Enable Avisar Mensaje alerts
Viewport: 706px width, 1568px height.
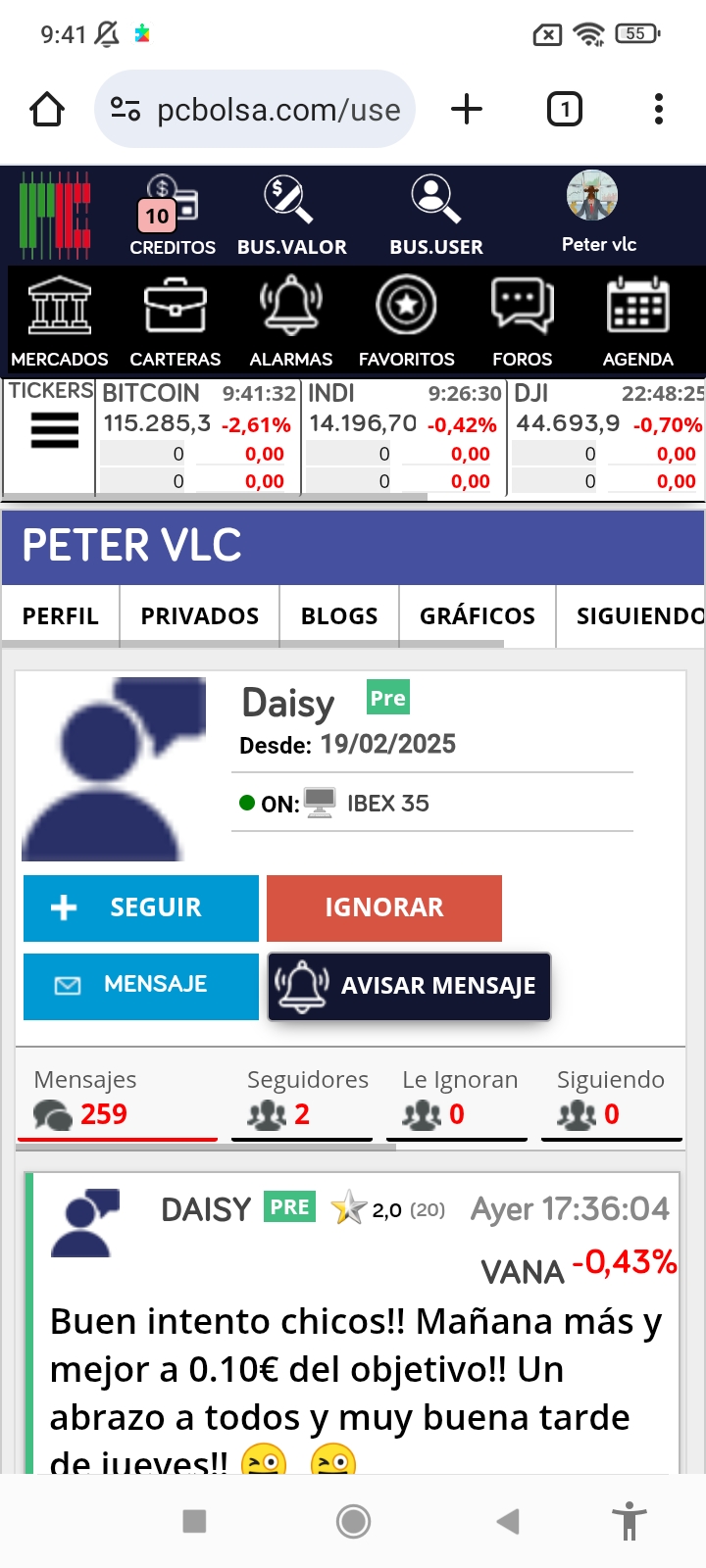[409, 986]
